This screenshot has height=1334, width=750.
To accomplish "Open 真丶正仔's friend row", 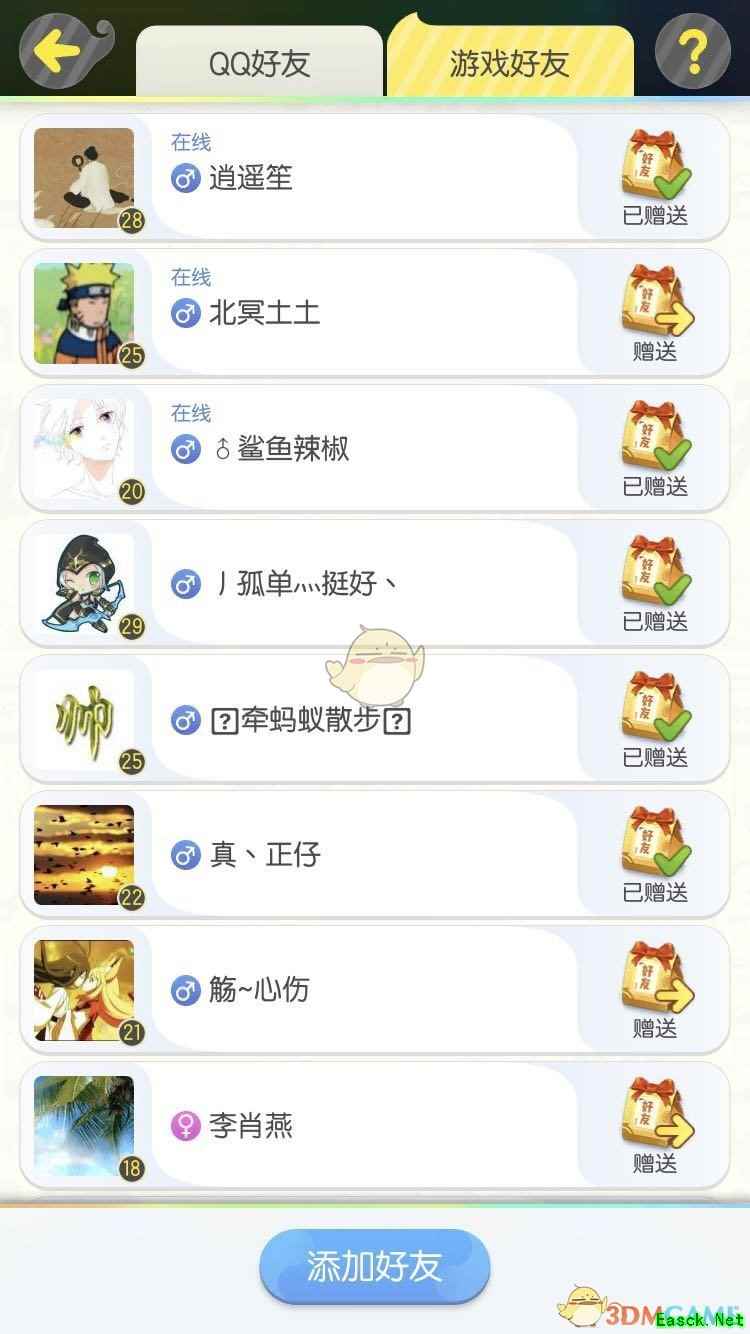I will (360, 855).
